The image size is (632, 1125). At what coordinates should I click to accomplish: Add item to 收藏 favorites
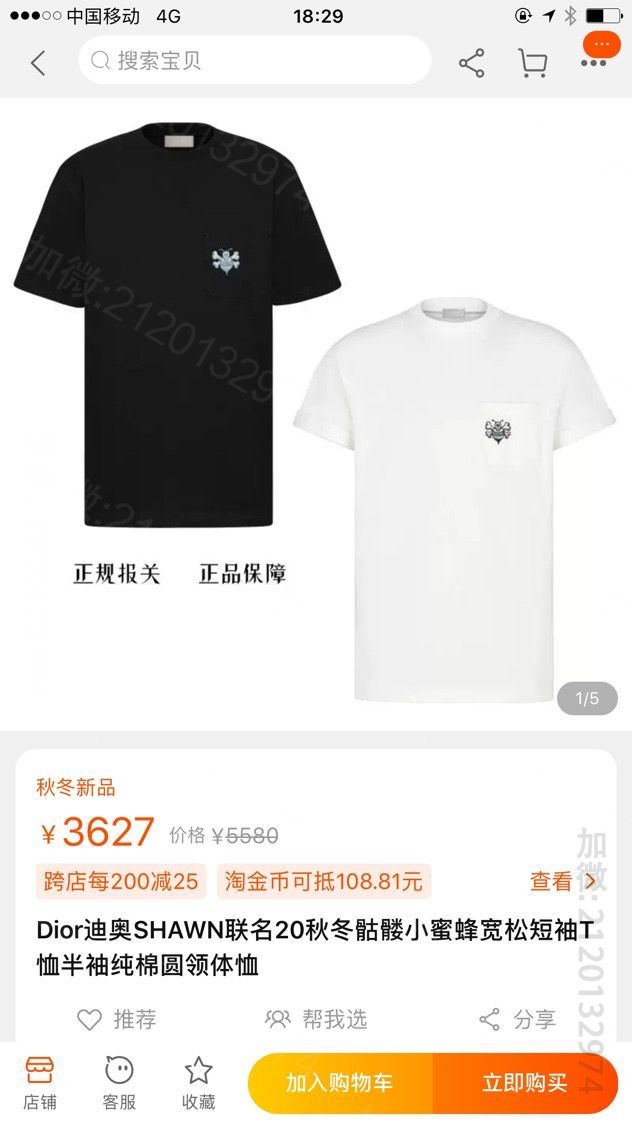click(198, 1083)
